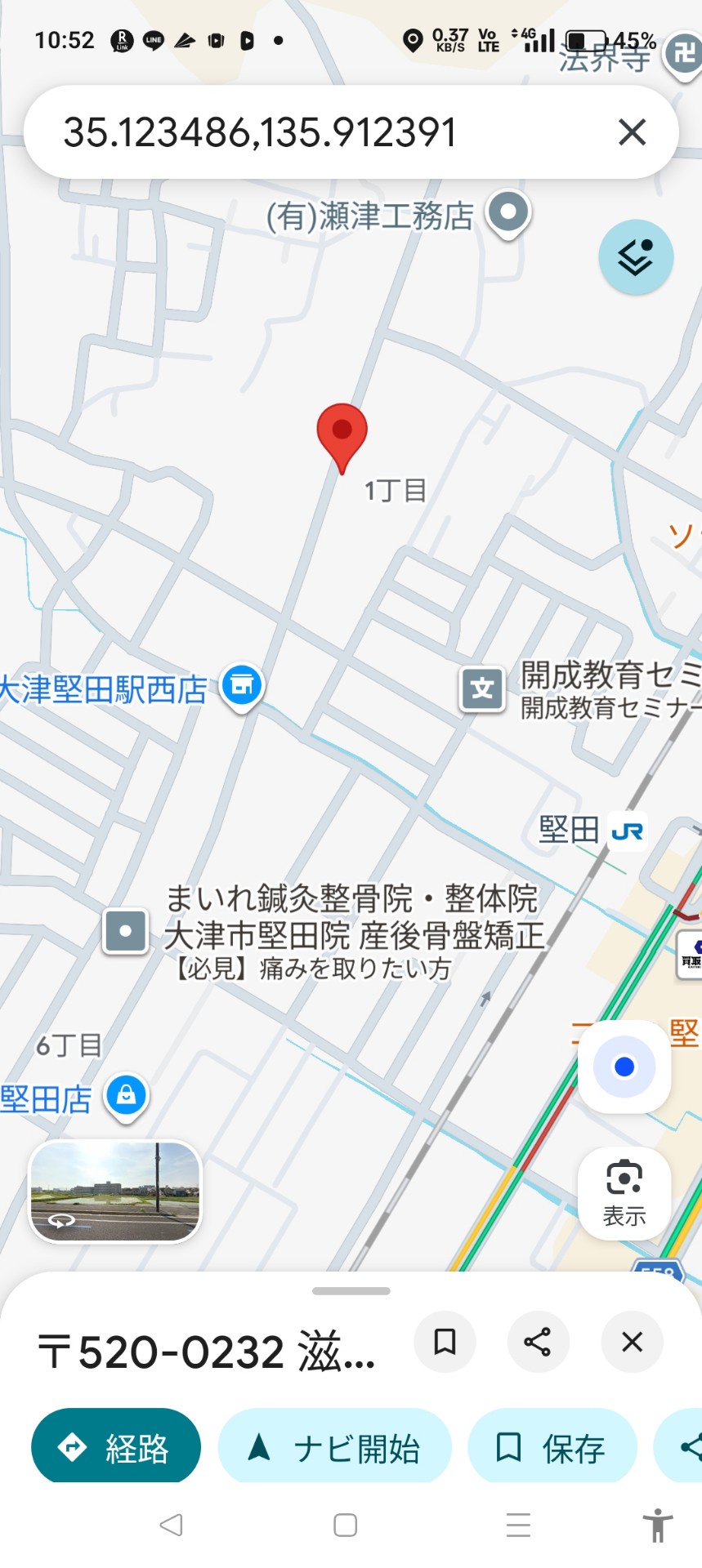Select the (有)瀬津工務店 map marker
Image resolution: width=702 pixels, height=1568 pixels.
508,214
